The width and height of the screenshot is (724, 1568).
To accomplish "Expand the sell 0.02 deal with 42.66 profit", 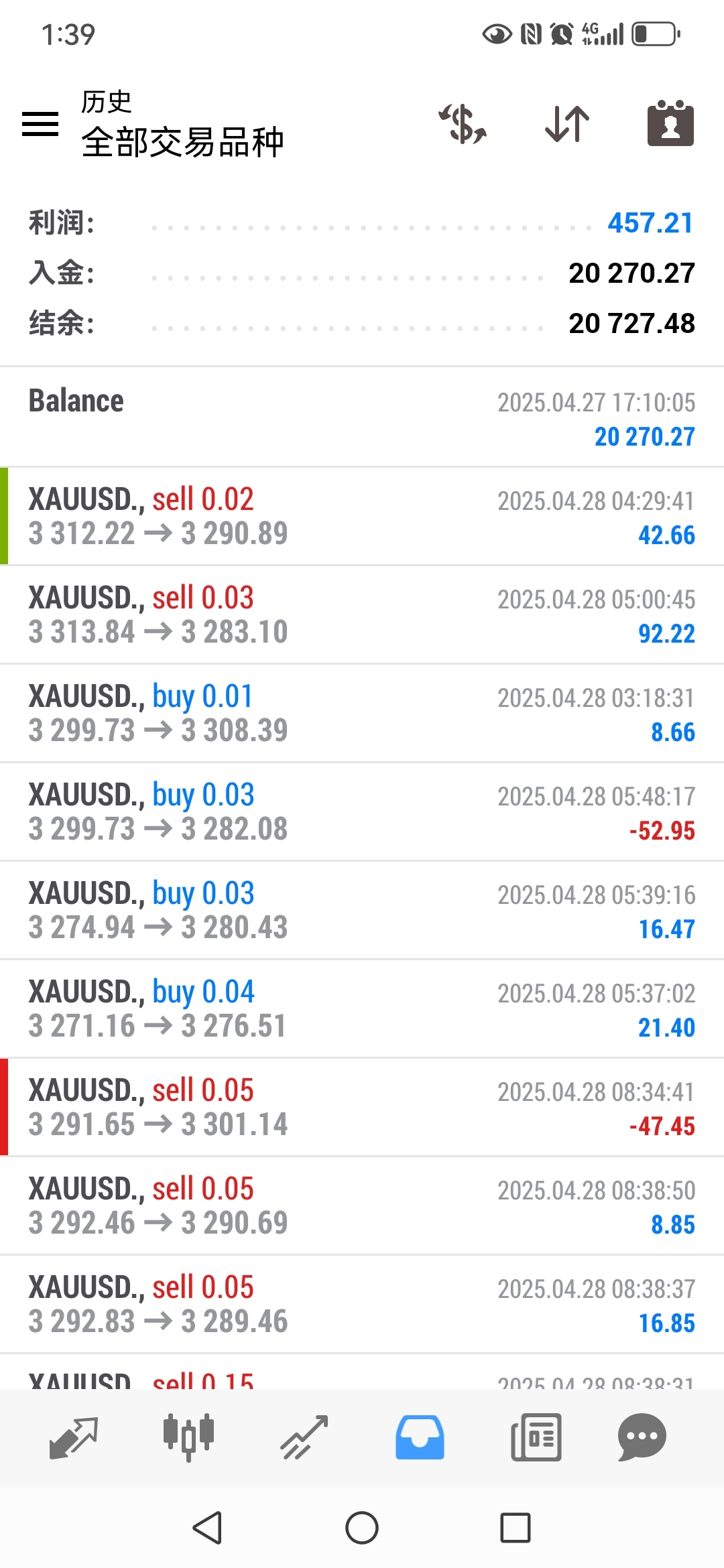I will pyautogui.click(x=362, y=517).
